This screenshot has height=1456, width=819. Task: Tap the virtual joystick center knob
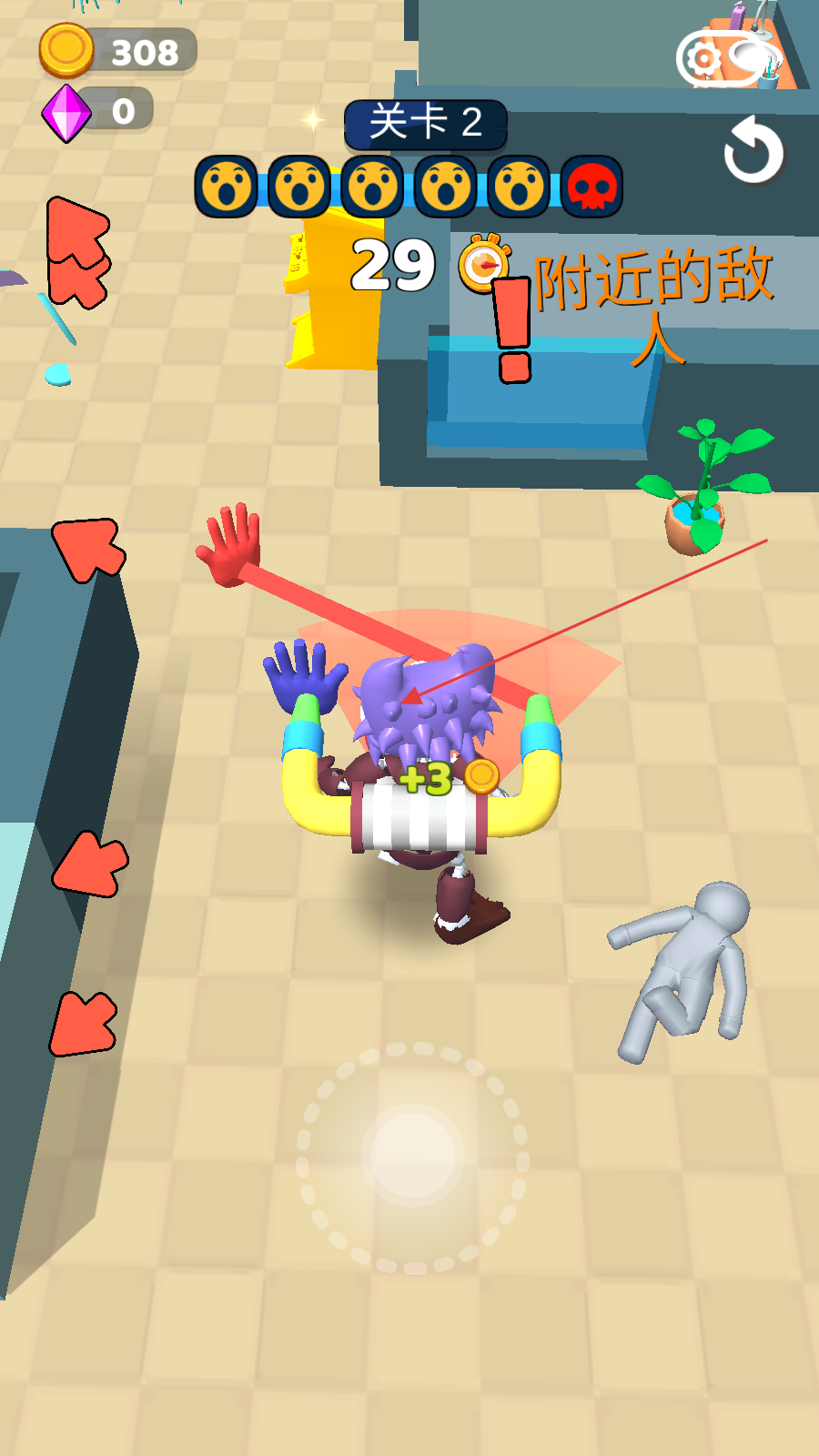411,1156
